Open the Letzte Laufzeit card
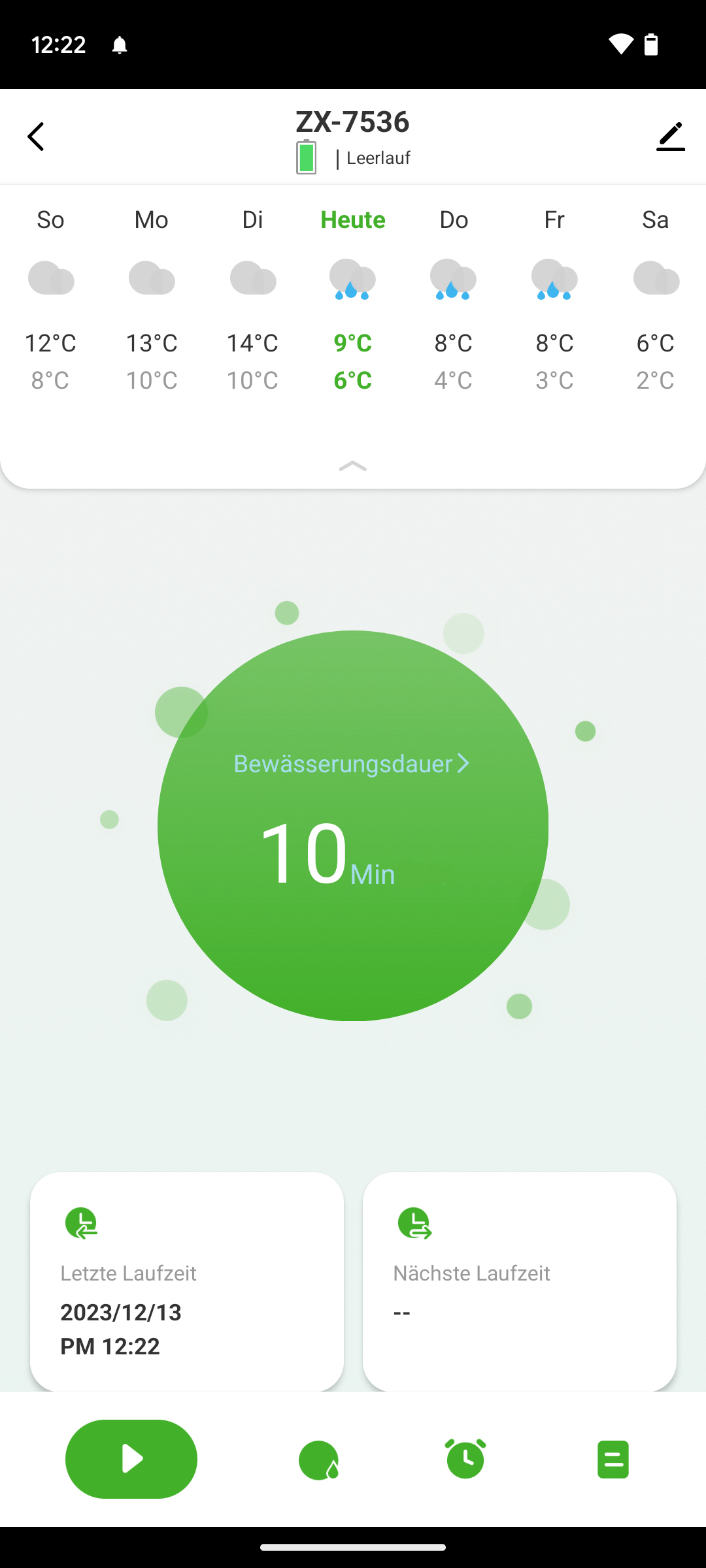The height and width of the screenshot is (1568, 706). point(187,1282)
